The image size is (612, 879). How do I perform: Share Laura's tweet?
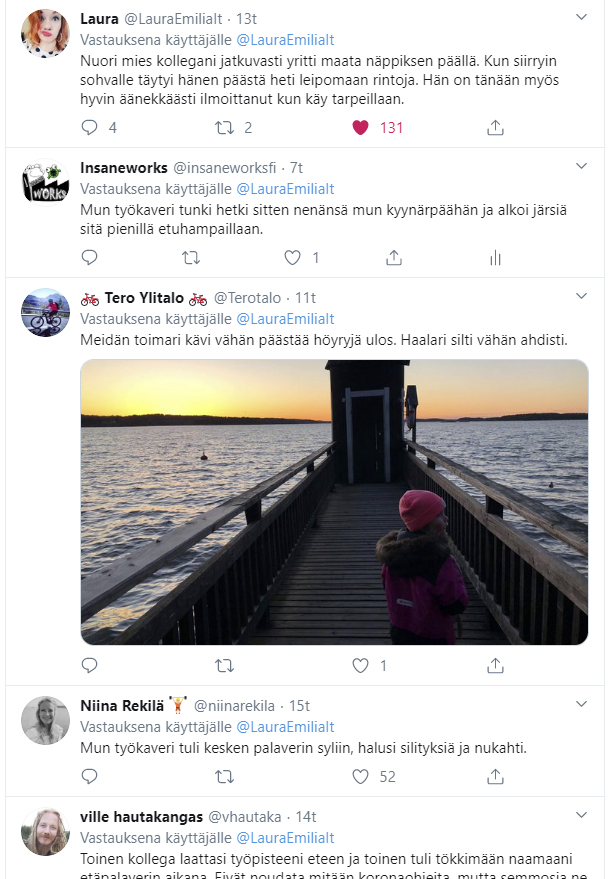coord(494,127)
